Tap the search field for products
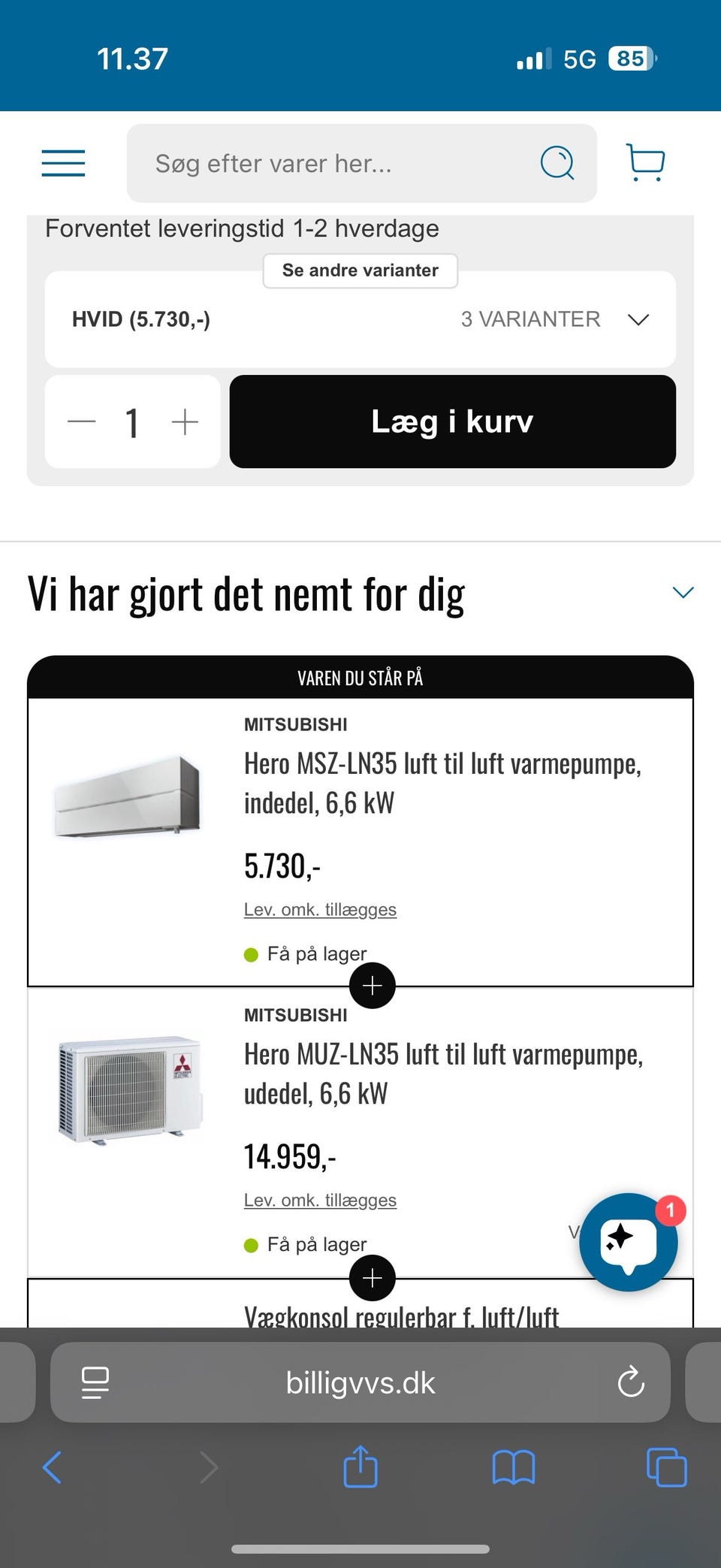 [330, 164]
